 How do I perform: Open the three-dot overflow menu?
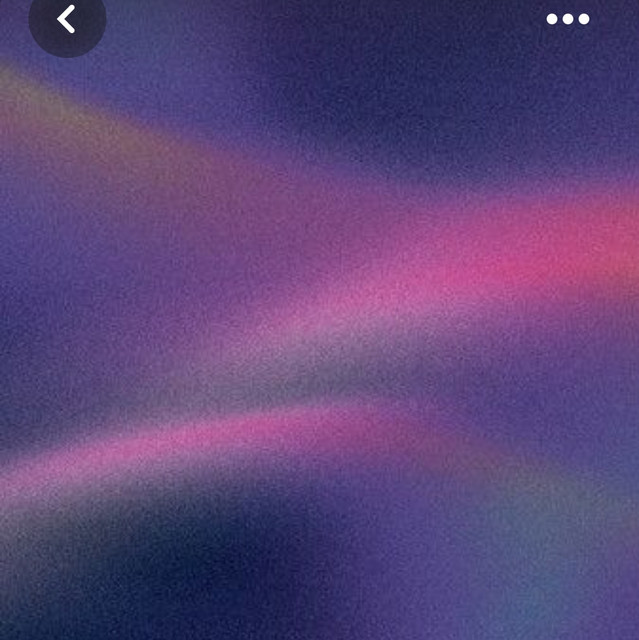(567, 19)
